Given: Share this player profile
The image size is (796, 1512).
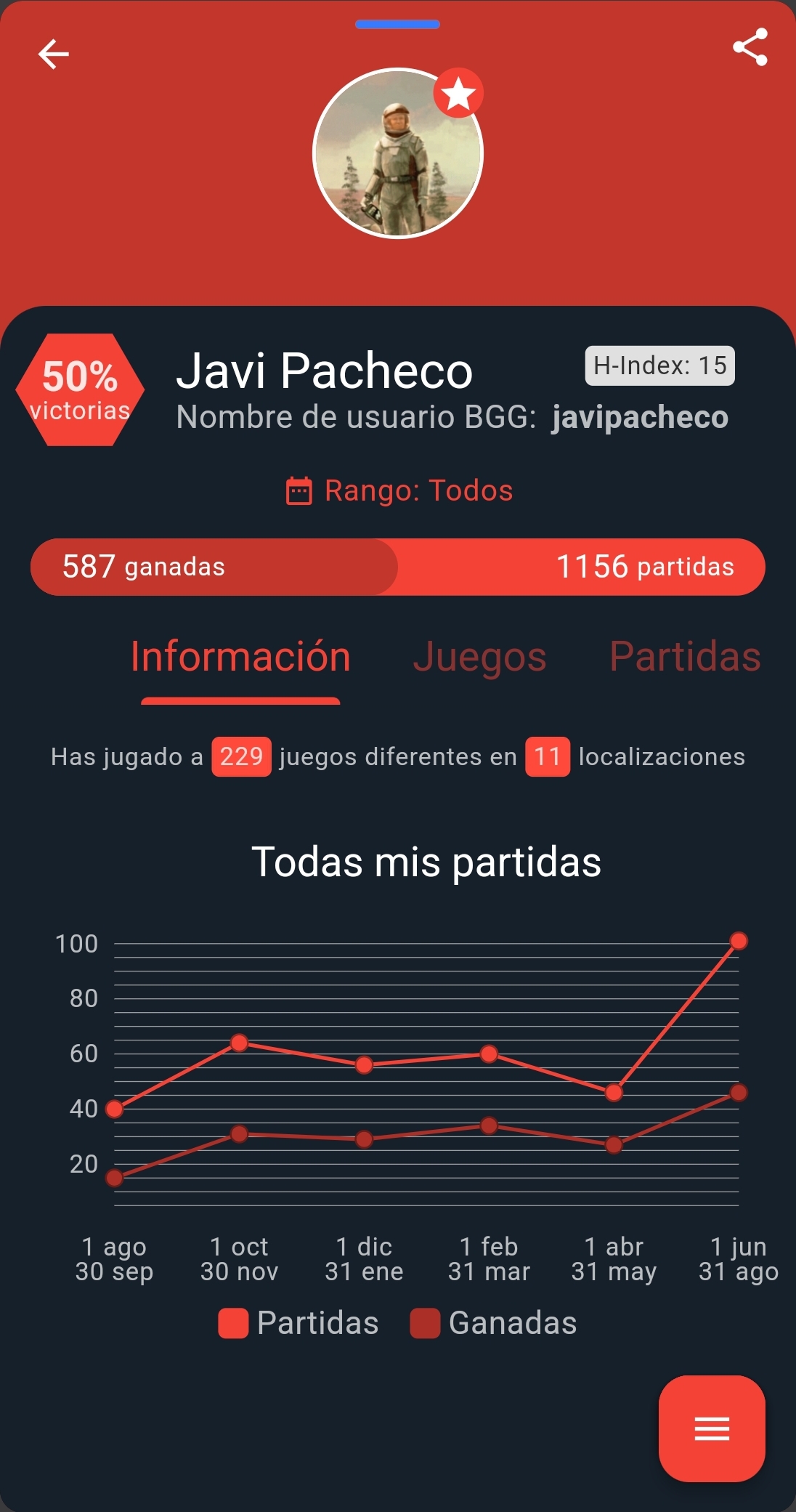Looking at the screenshot, I should click(x=750, y=48).
